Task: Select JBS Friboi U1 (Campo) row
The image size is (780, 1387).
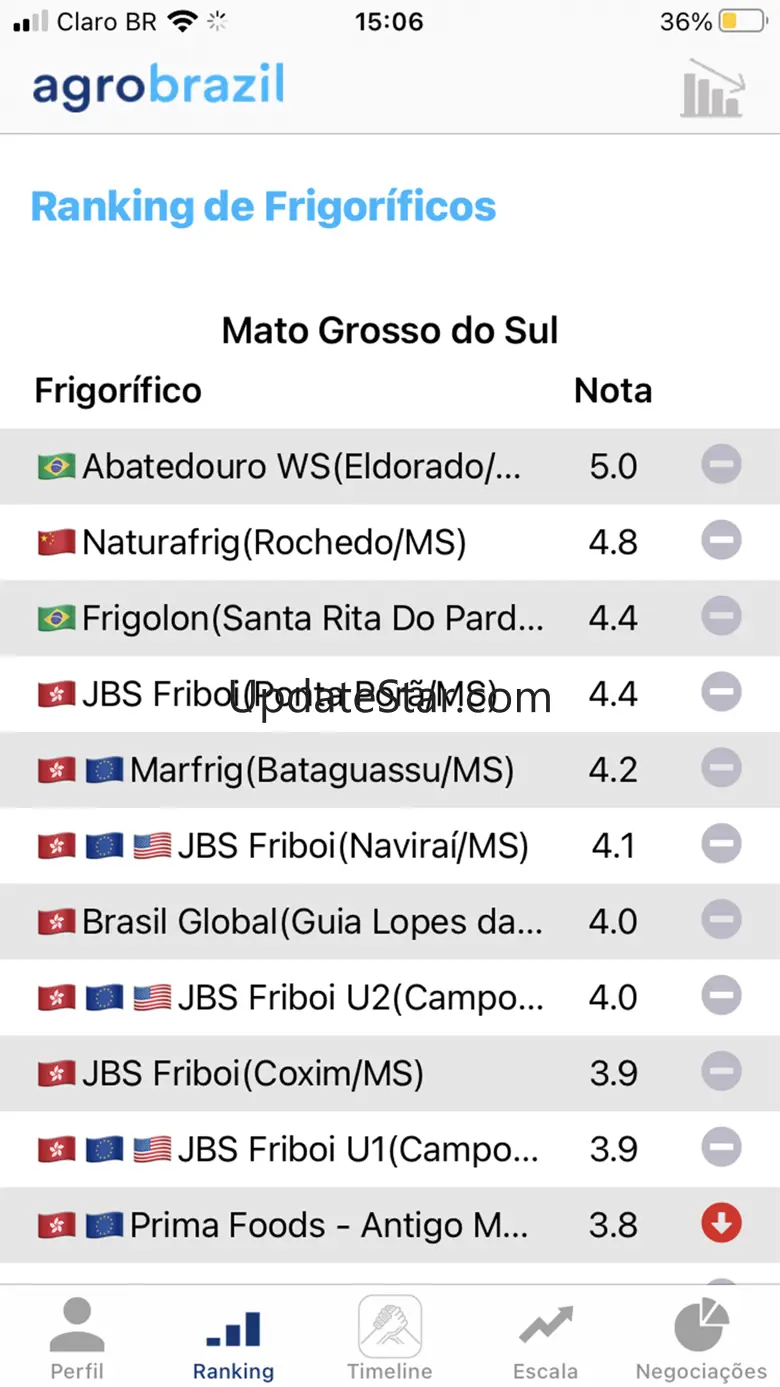Action: coord(357,1150)
